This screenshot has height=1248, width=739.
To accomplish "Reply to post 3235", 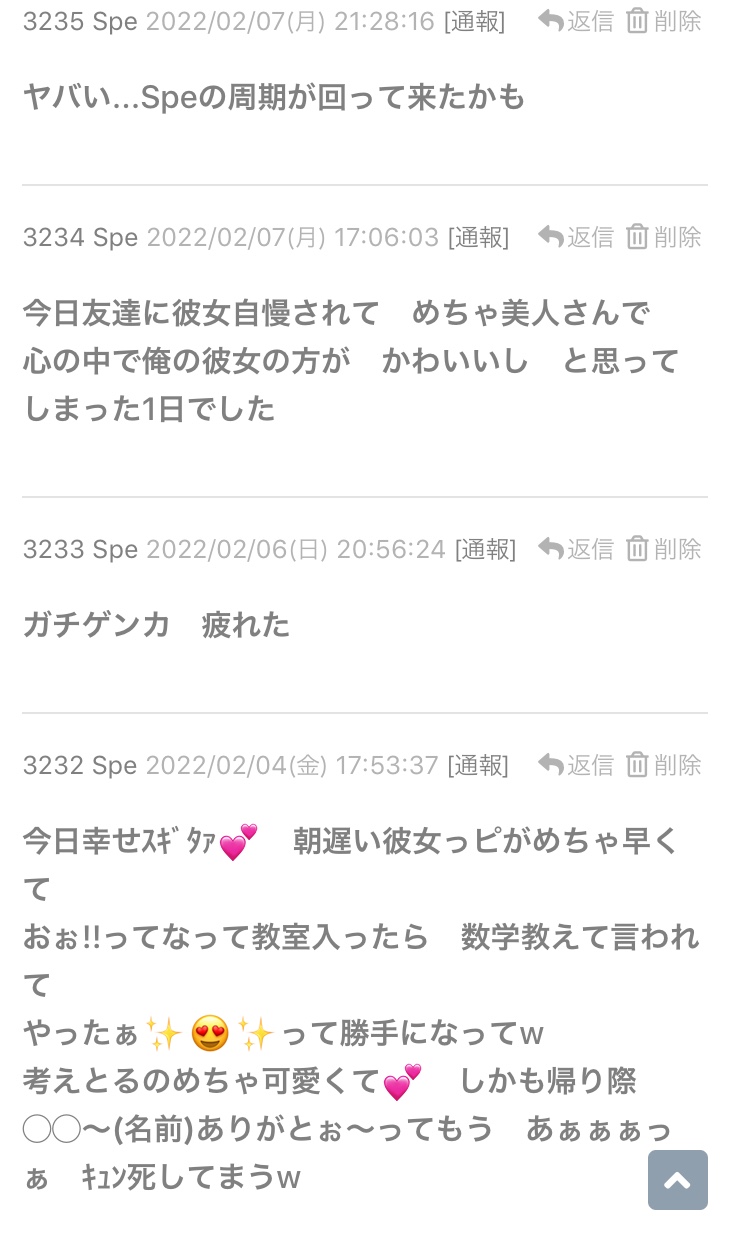I will tap(576, 21).
